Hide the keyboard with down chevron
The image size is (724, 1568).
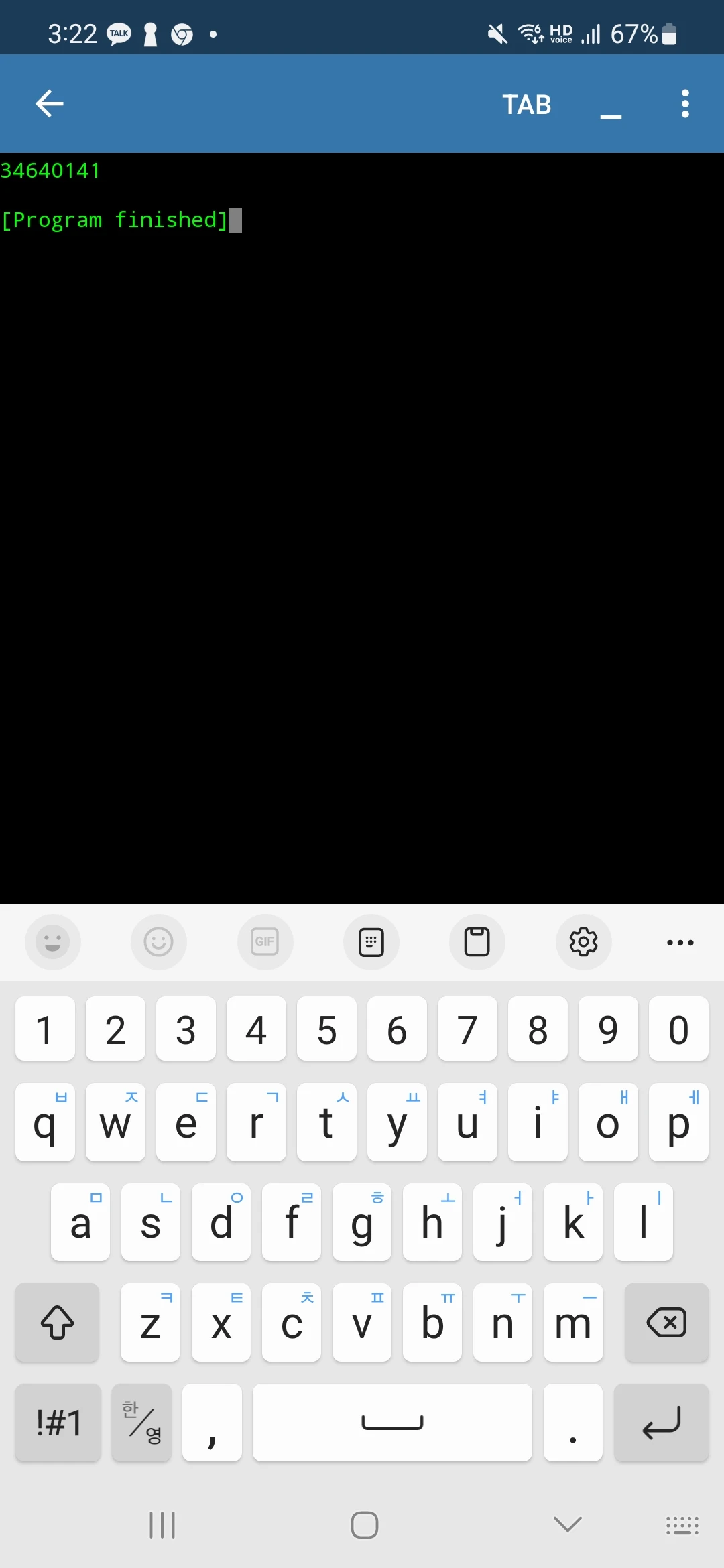point(568,1525)
